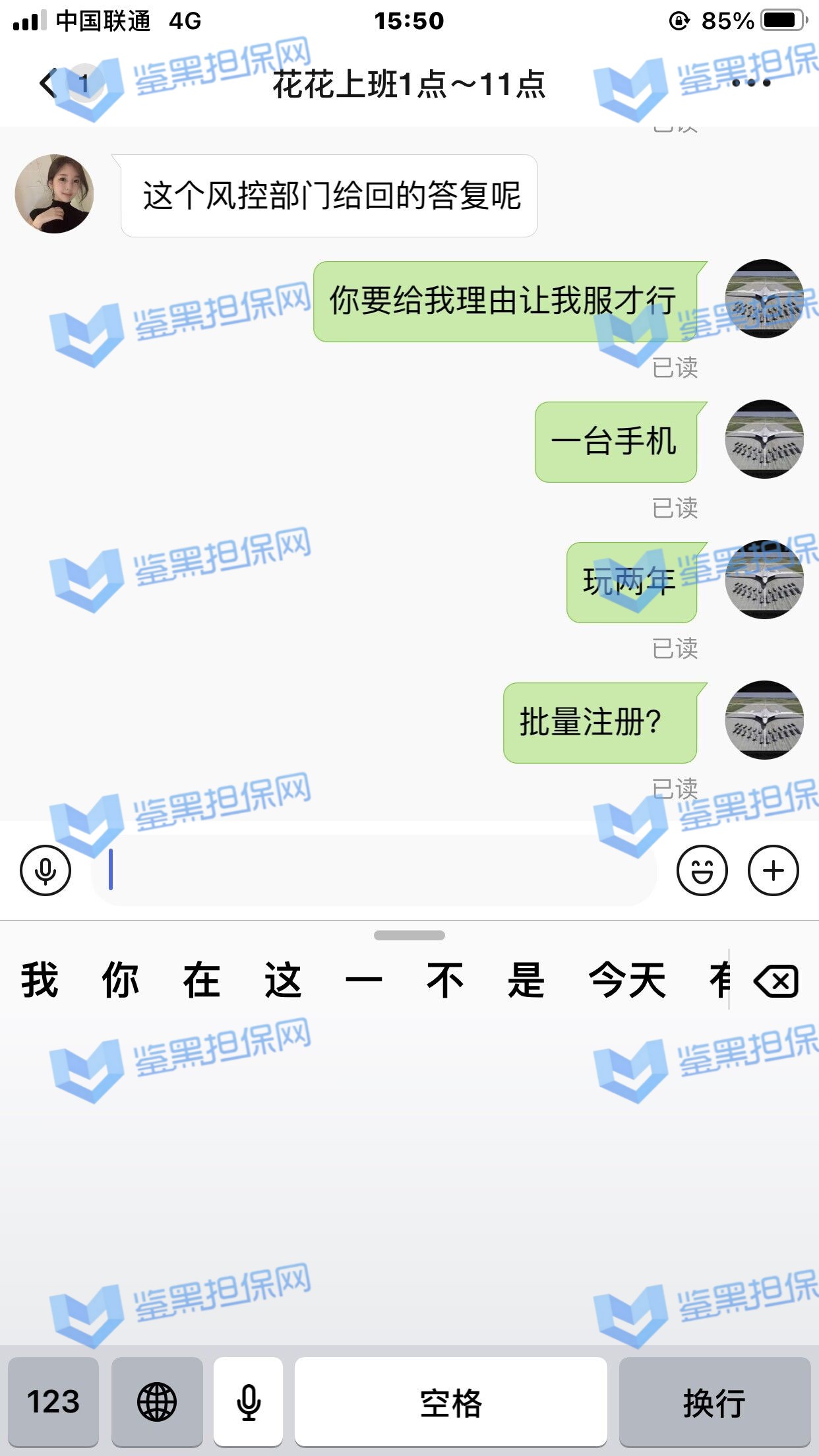Screen dimensions: 819x1456
Task: Insert suggested word 我
Action: [x=40, y=981]
